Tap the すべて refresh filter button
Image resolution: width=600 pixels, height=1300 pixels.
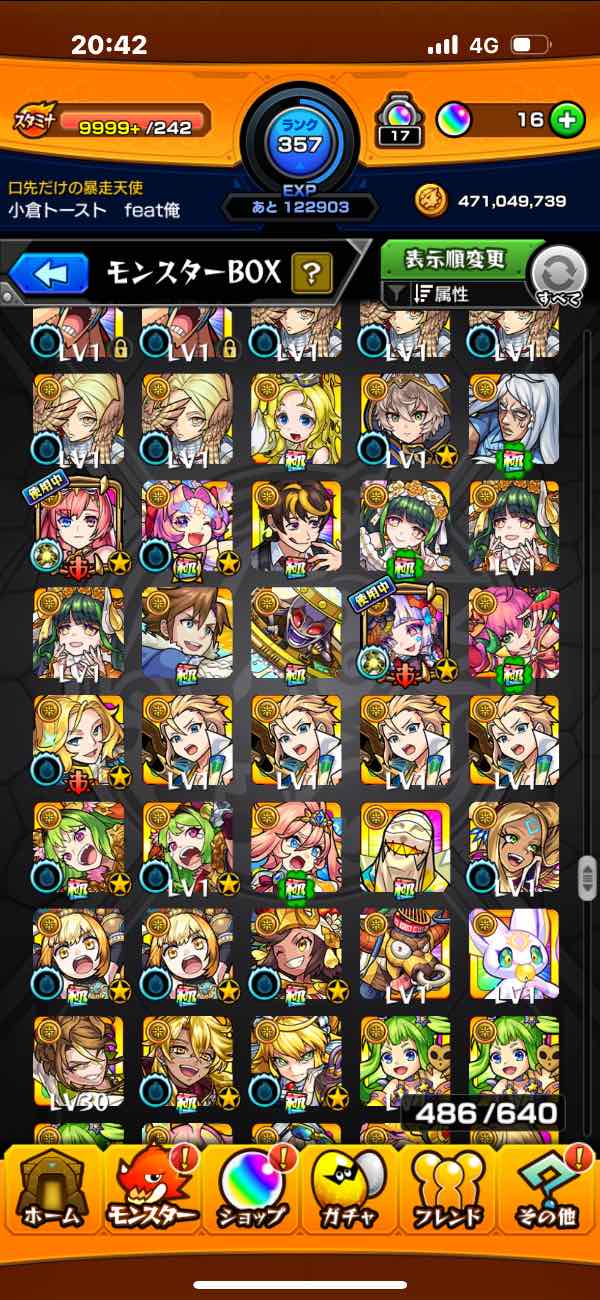(558, 273)
